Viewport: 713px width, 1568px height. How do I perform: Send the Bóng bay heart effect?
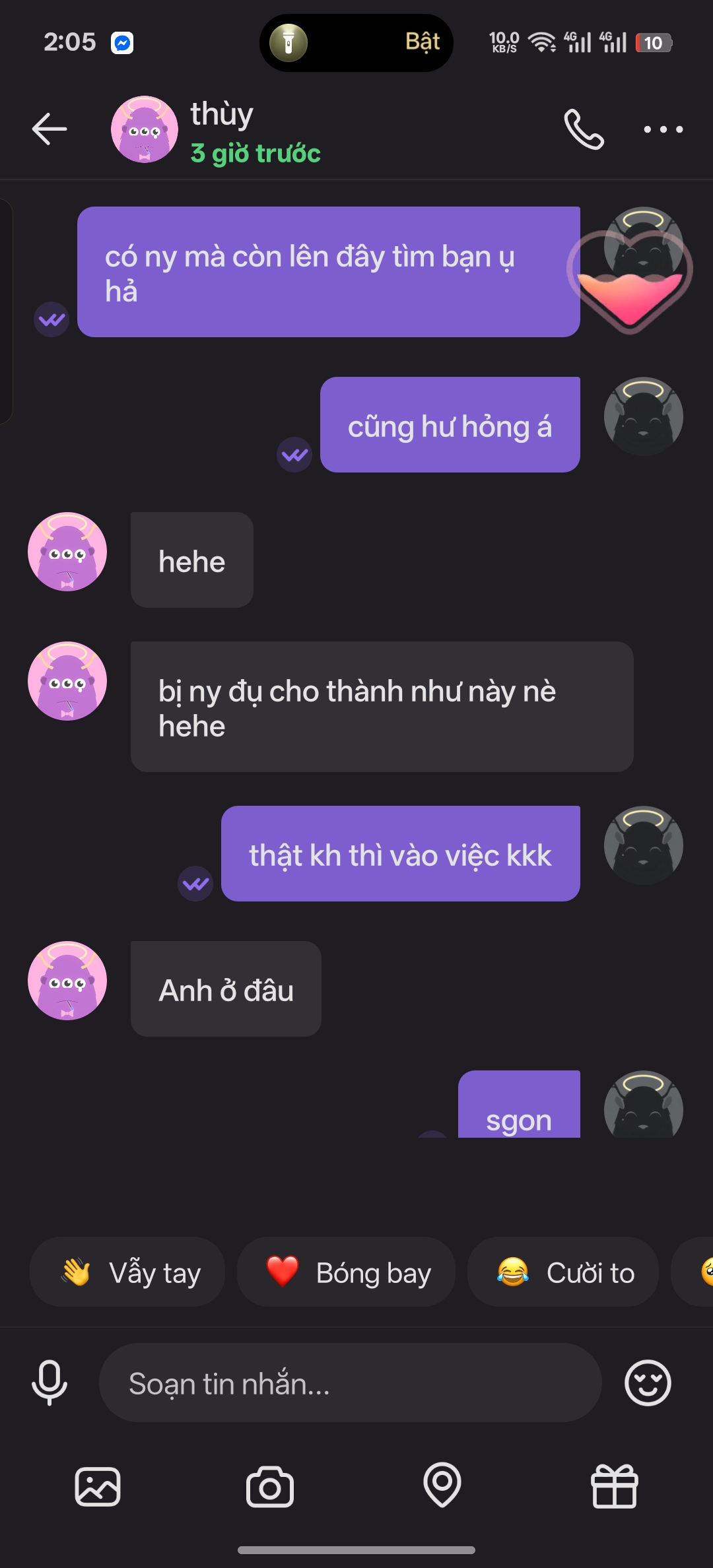click(346, 1272)
